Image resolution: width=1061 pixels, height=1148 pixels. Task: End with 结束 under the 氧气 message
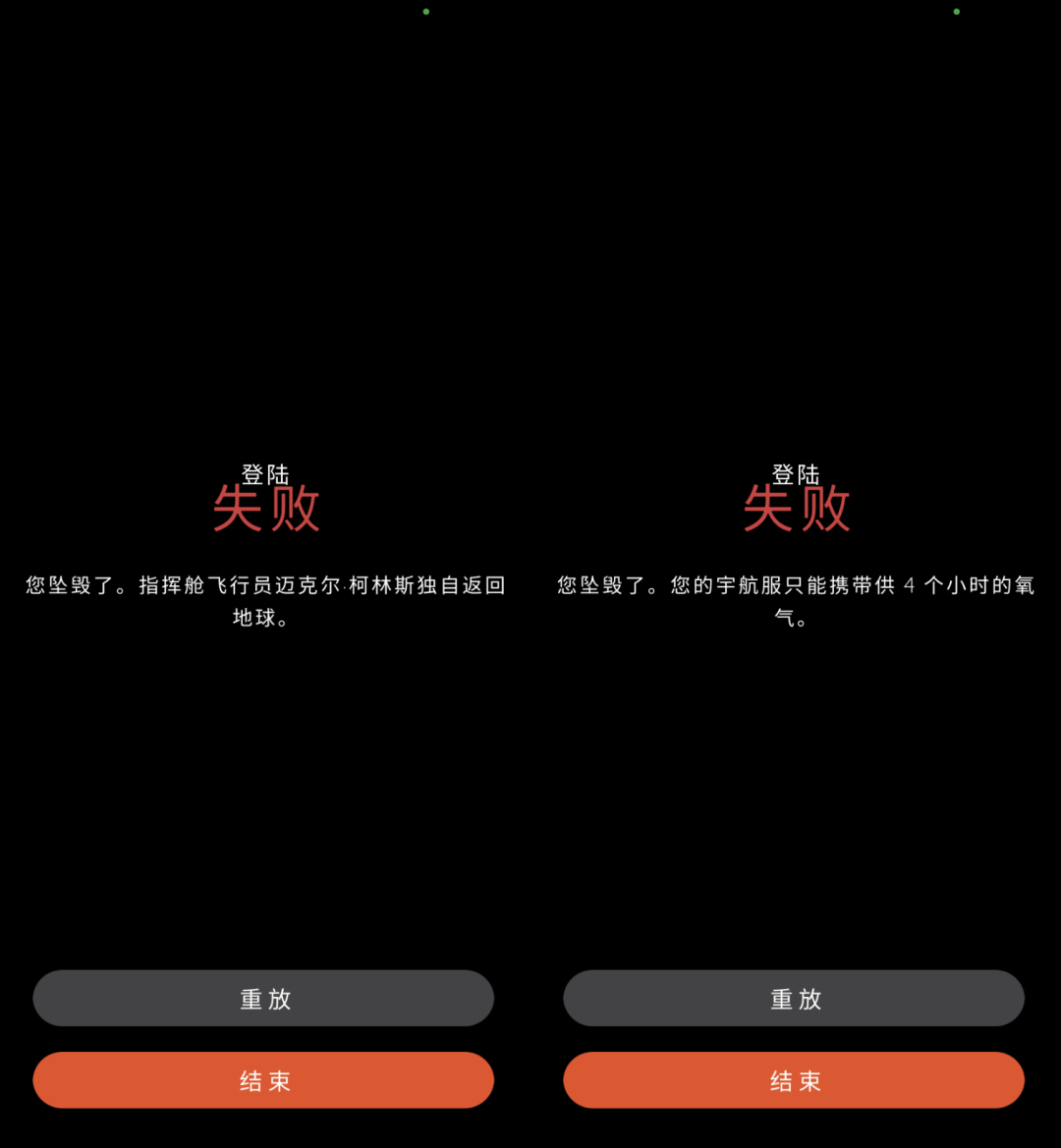[x=794, y=1080]
